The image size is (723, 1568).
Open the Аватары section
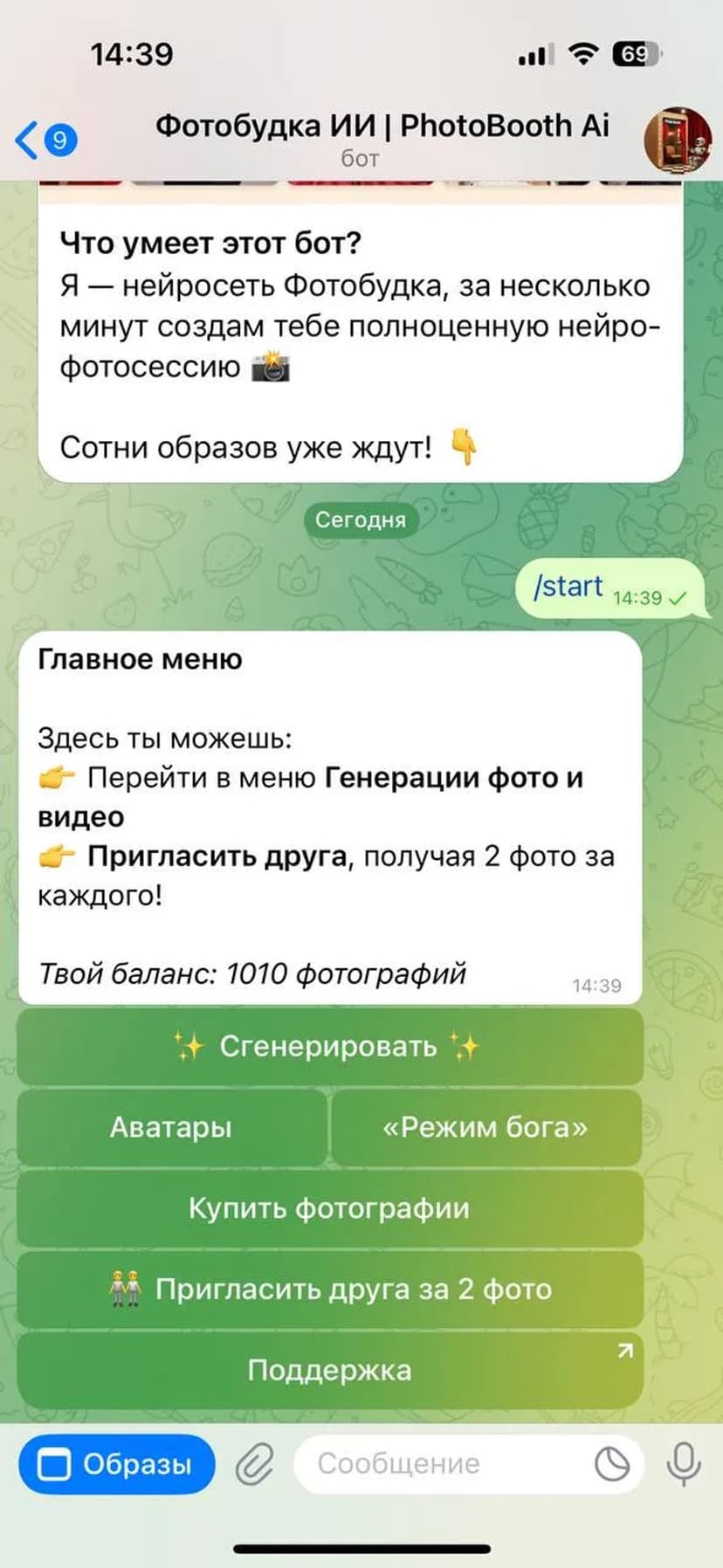pos(171,1127)
